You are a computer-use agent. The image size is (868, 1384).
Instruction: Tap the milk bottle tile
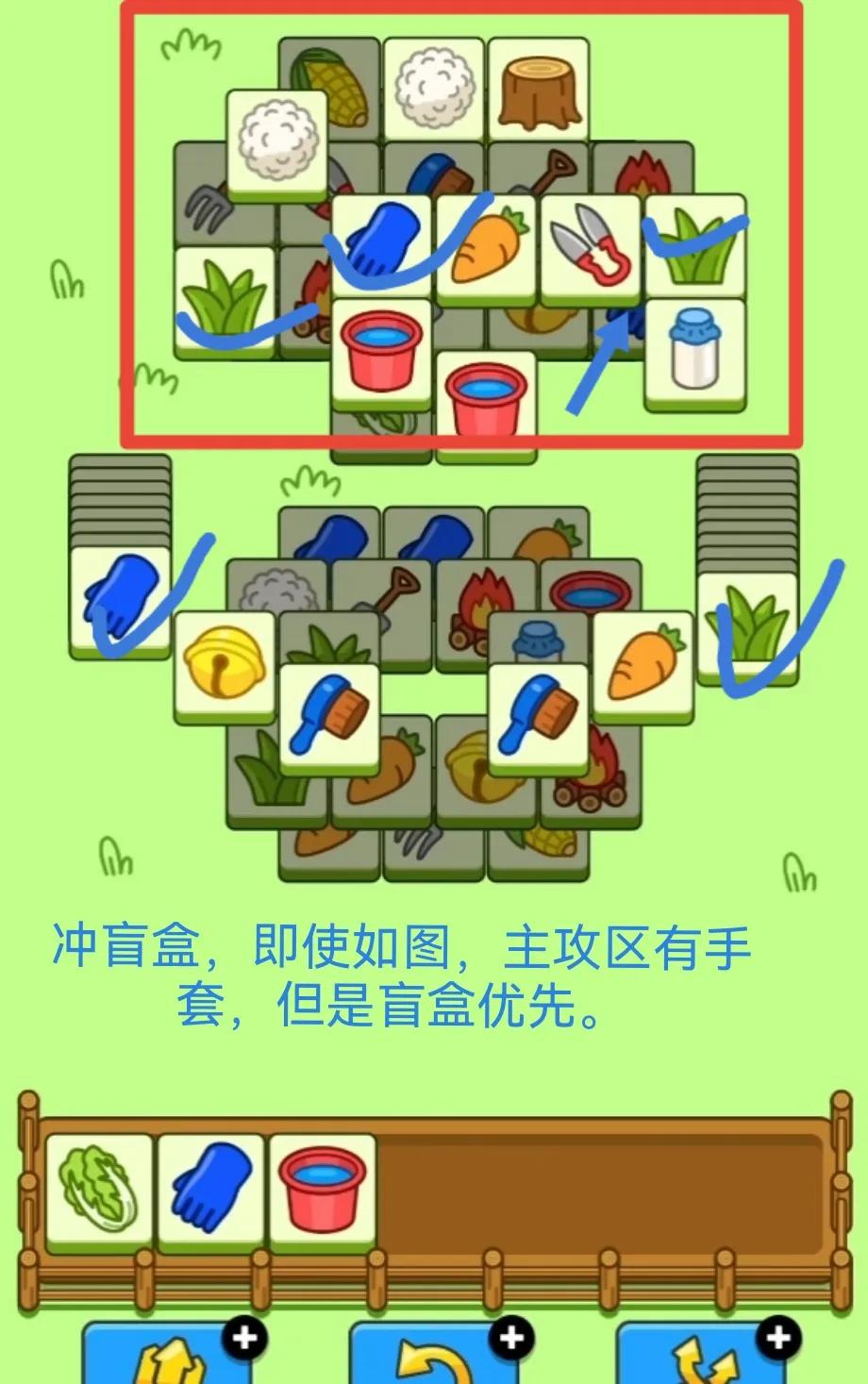pos(694,354)
